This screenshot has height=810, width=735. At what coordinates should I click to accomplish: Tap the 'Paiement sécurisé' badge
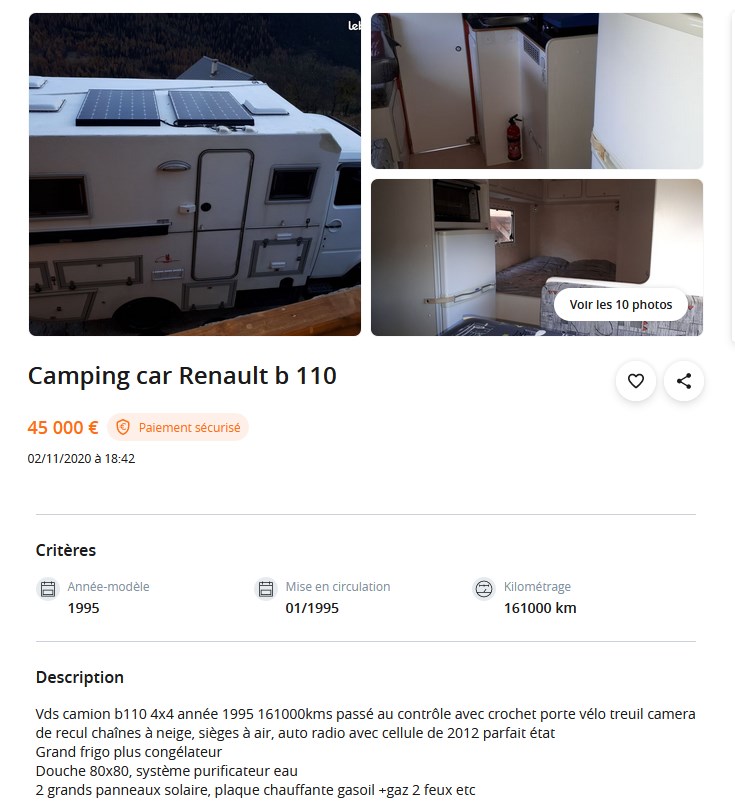click(x=178, y=427)
